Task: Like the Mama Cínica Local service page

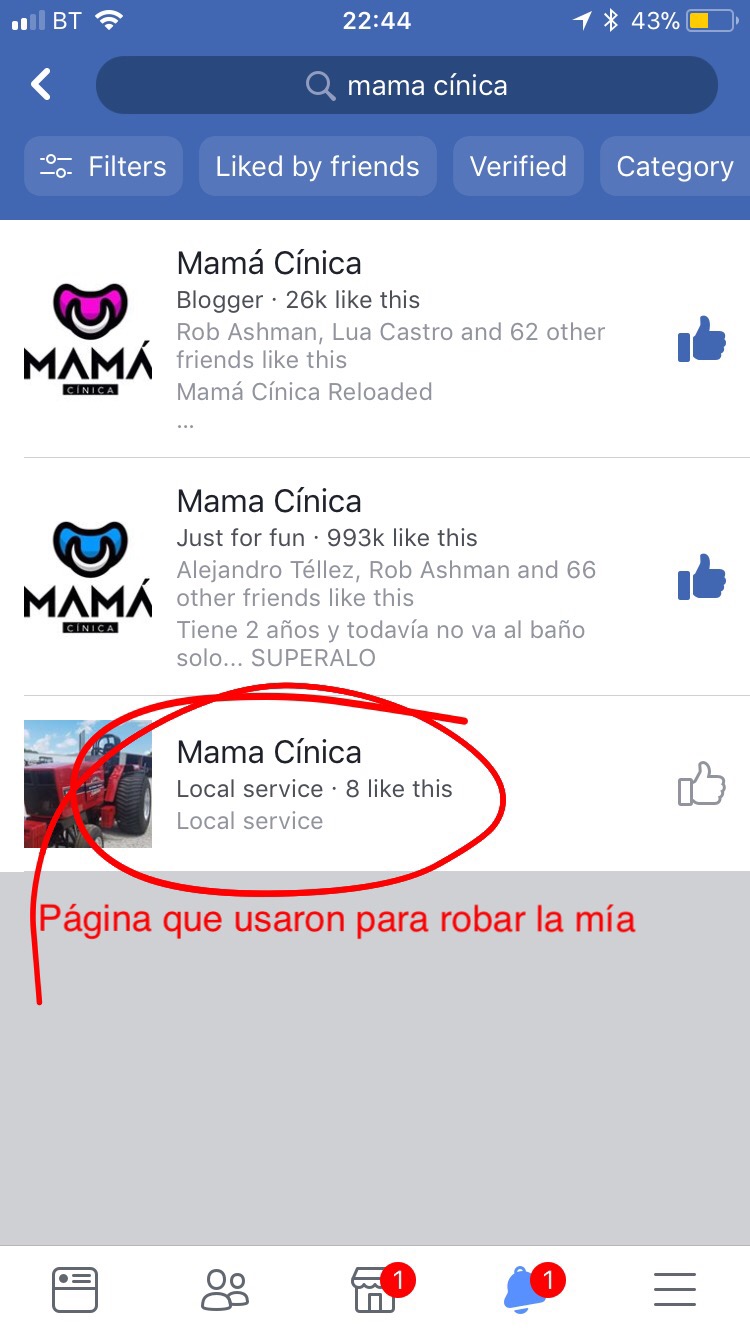Action: coord(701,784)
